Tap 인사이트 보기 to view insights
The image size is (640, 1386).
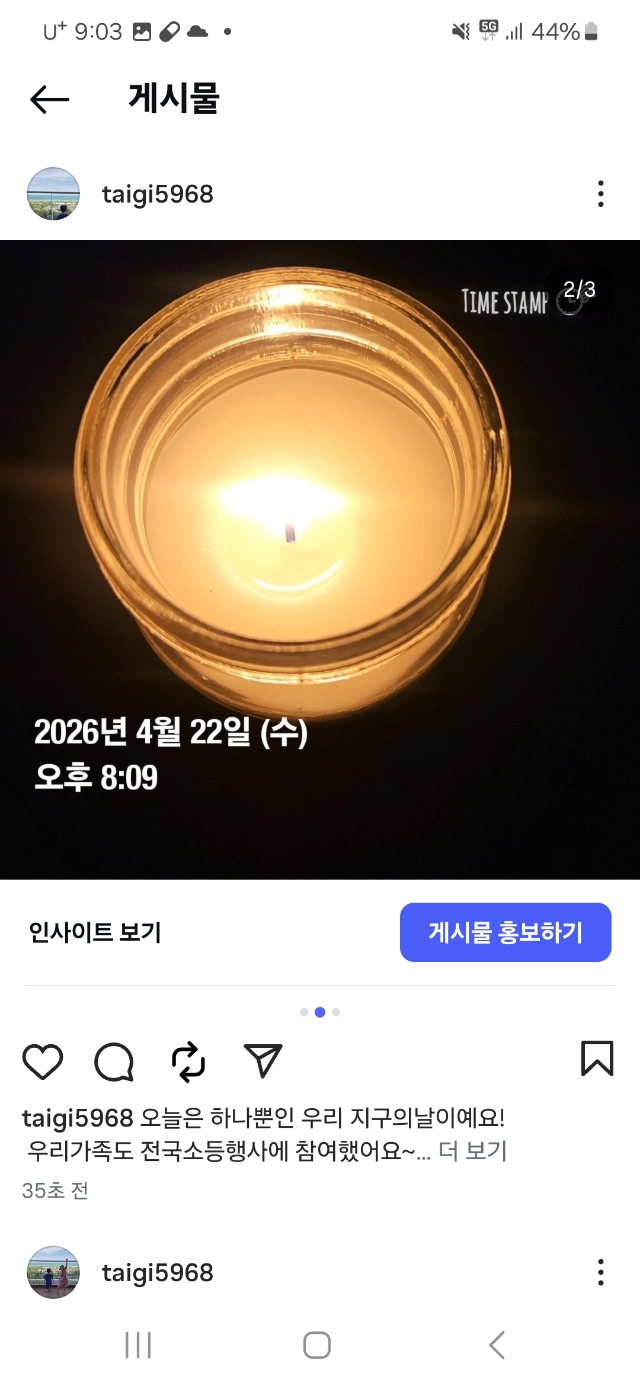click(x=95, y=933)
